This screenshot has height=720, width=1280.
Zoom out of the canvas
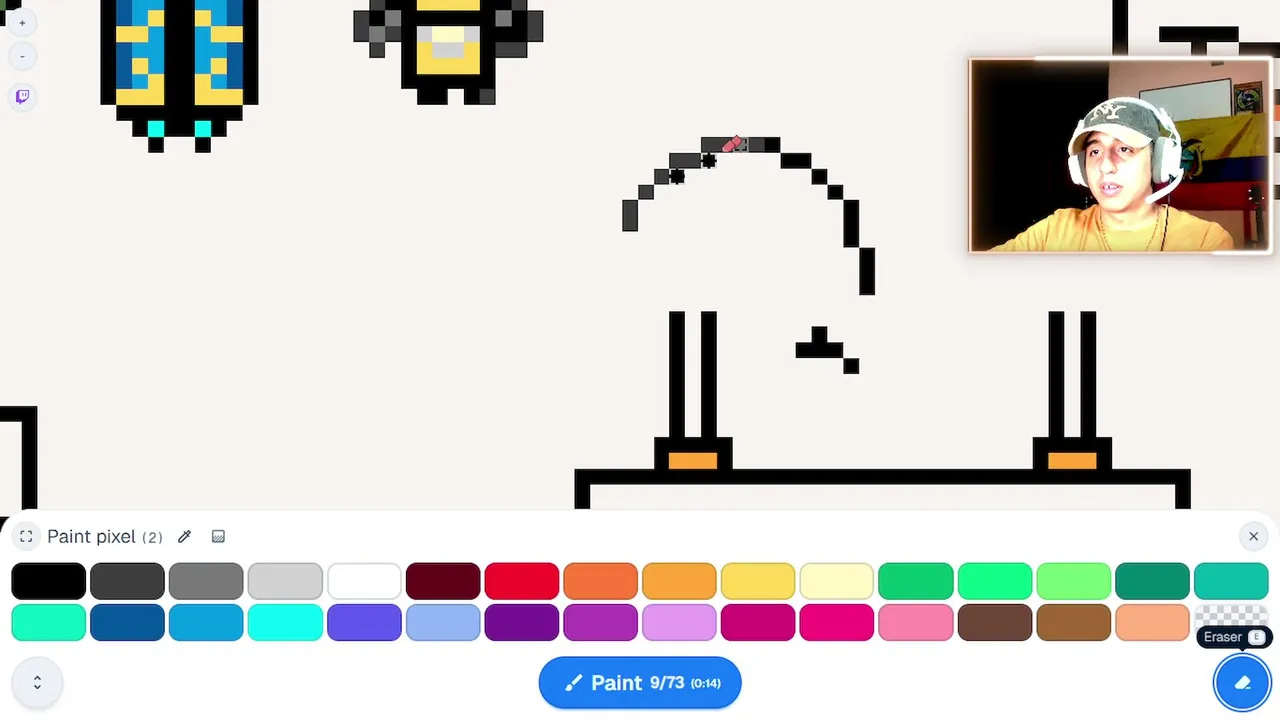coord(22,56)
